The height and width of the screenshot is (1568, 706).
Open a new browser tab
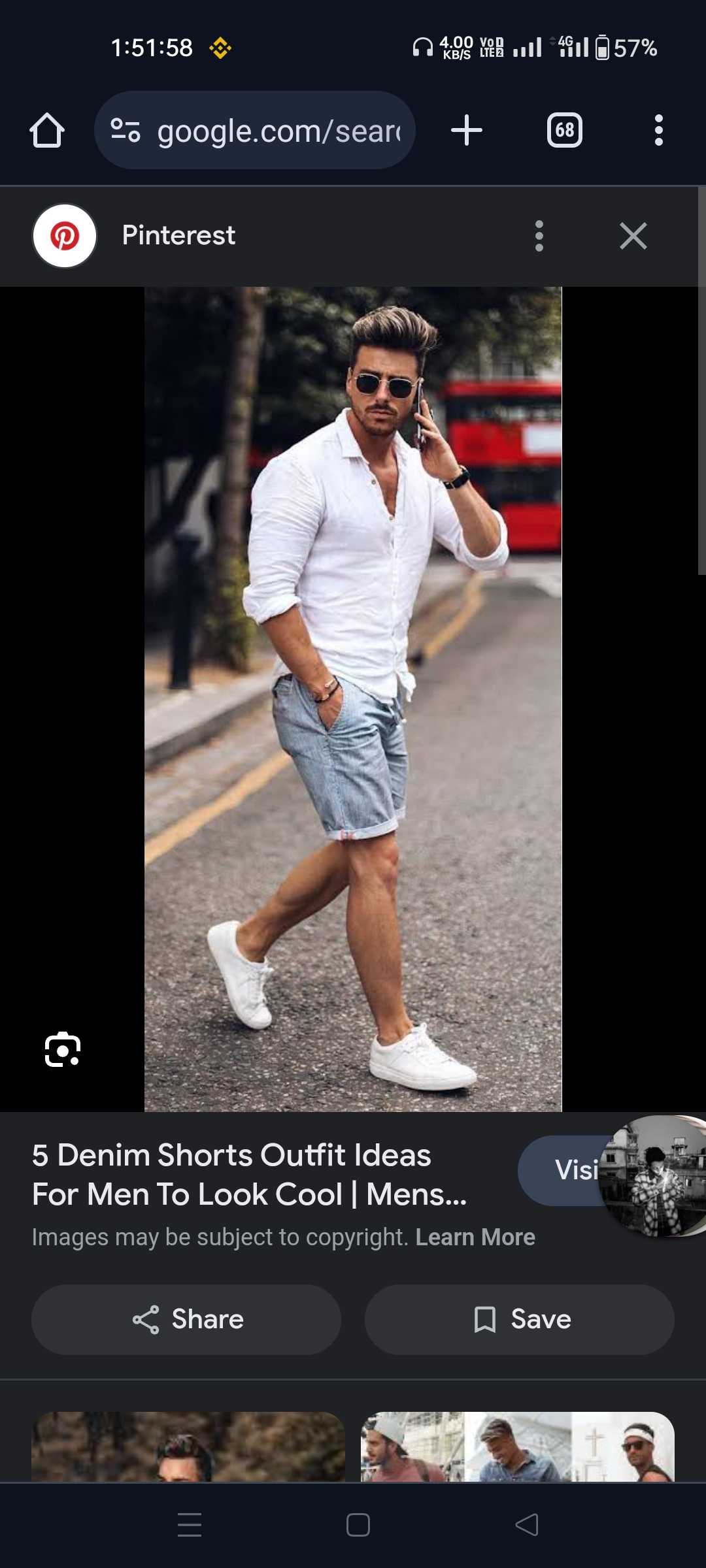point(467,130)
